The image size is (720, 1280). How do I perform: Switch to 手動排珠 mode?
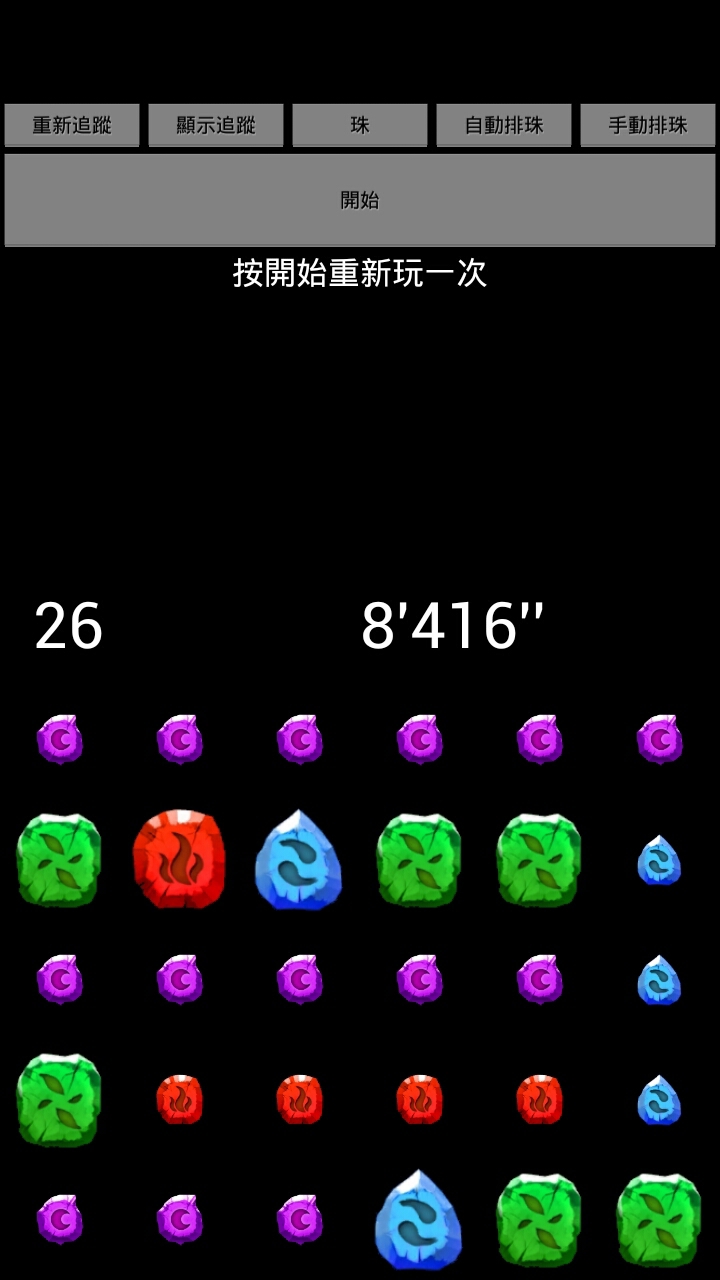pyautogui.click(x=648, y=126)
